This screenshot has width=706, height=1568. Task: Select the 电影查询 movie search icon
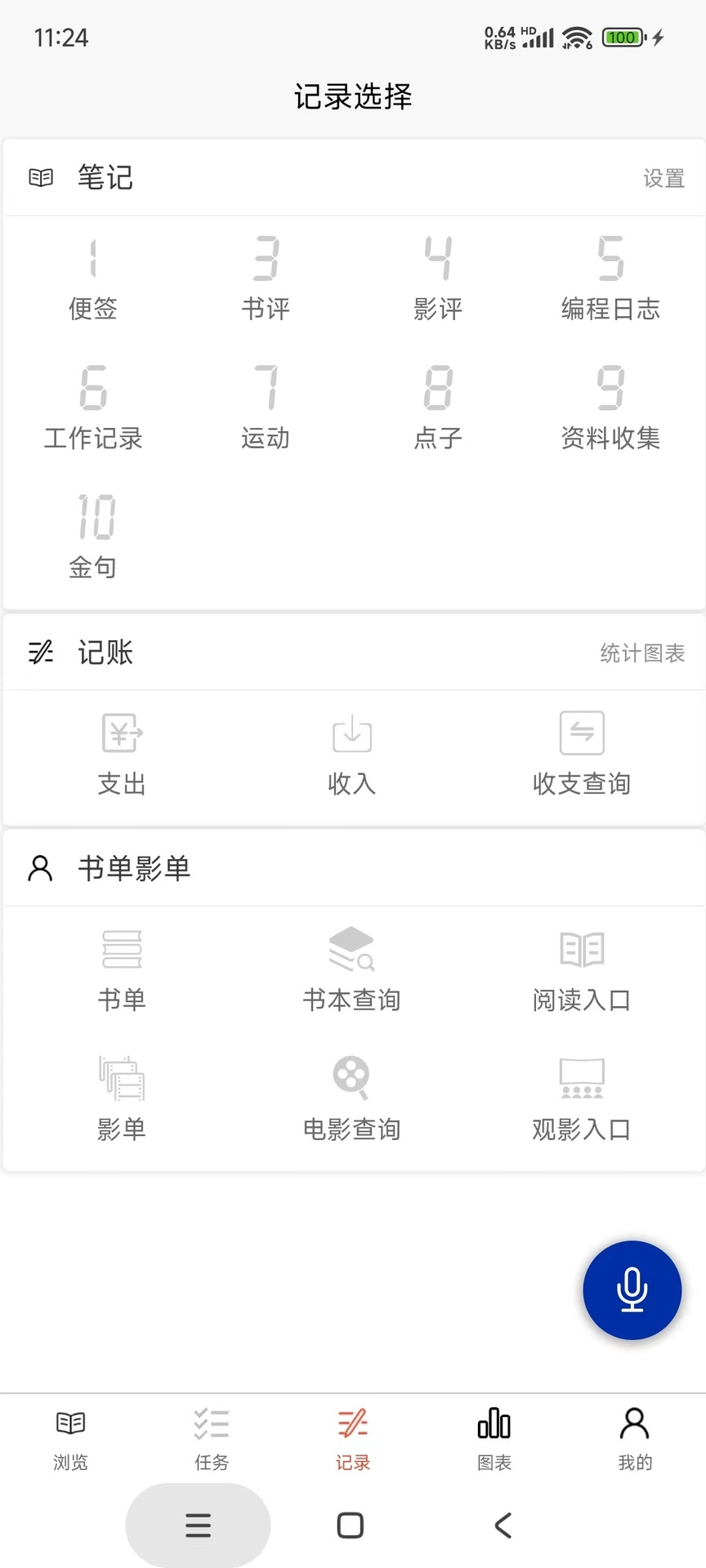coord(351,1098)
